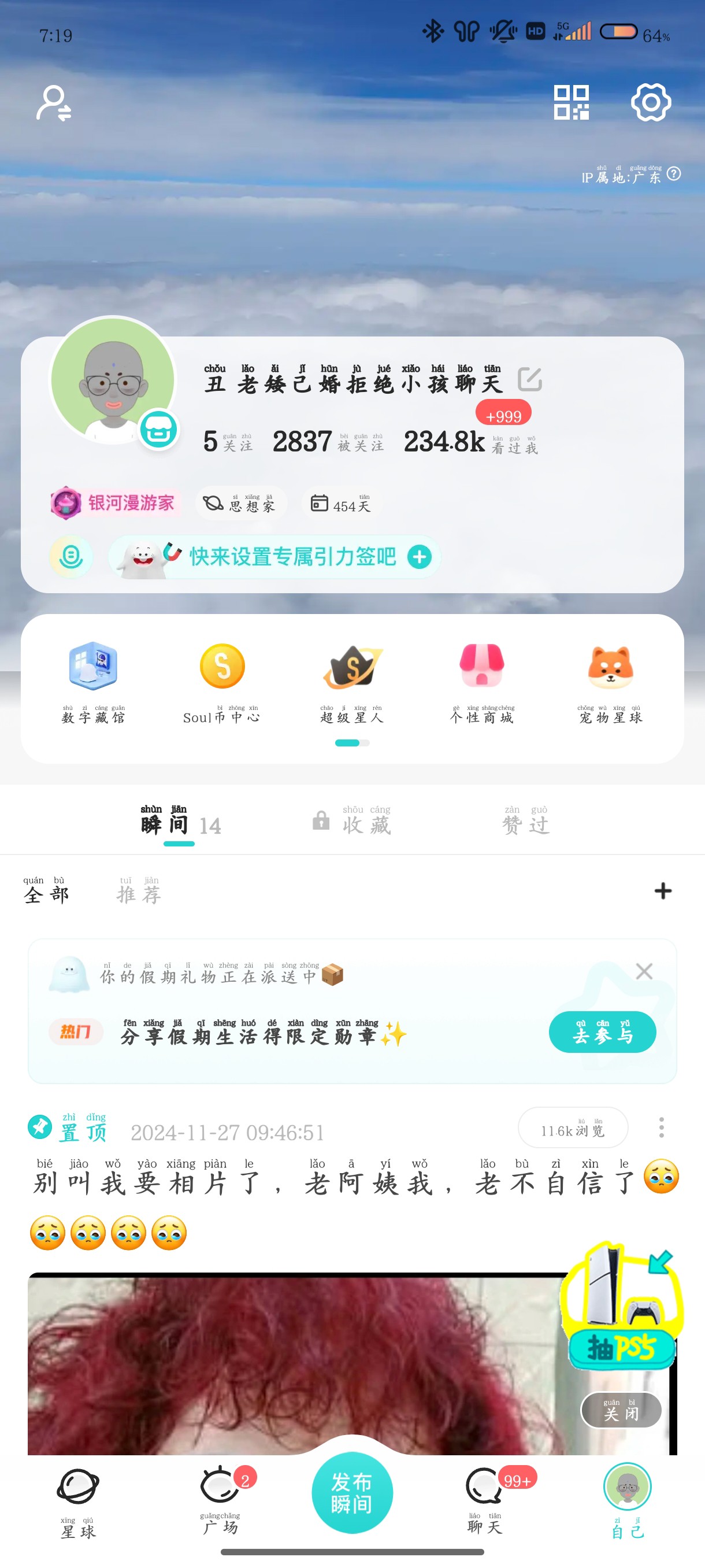
Task: Open the QR code scanner icon
Action: 571,102
